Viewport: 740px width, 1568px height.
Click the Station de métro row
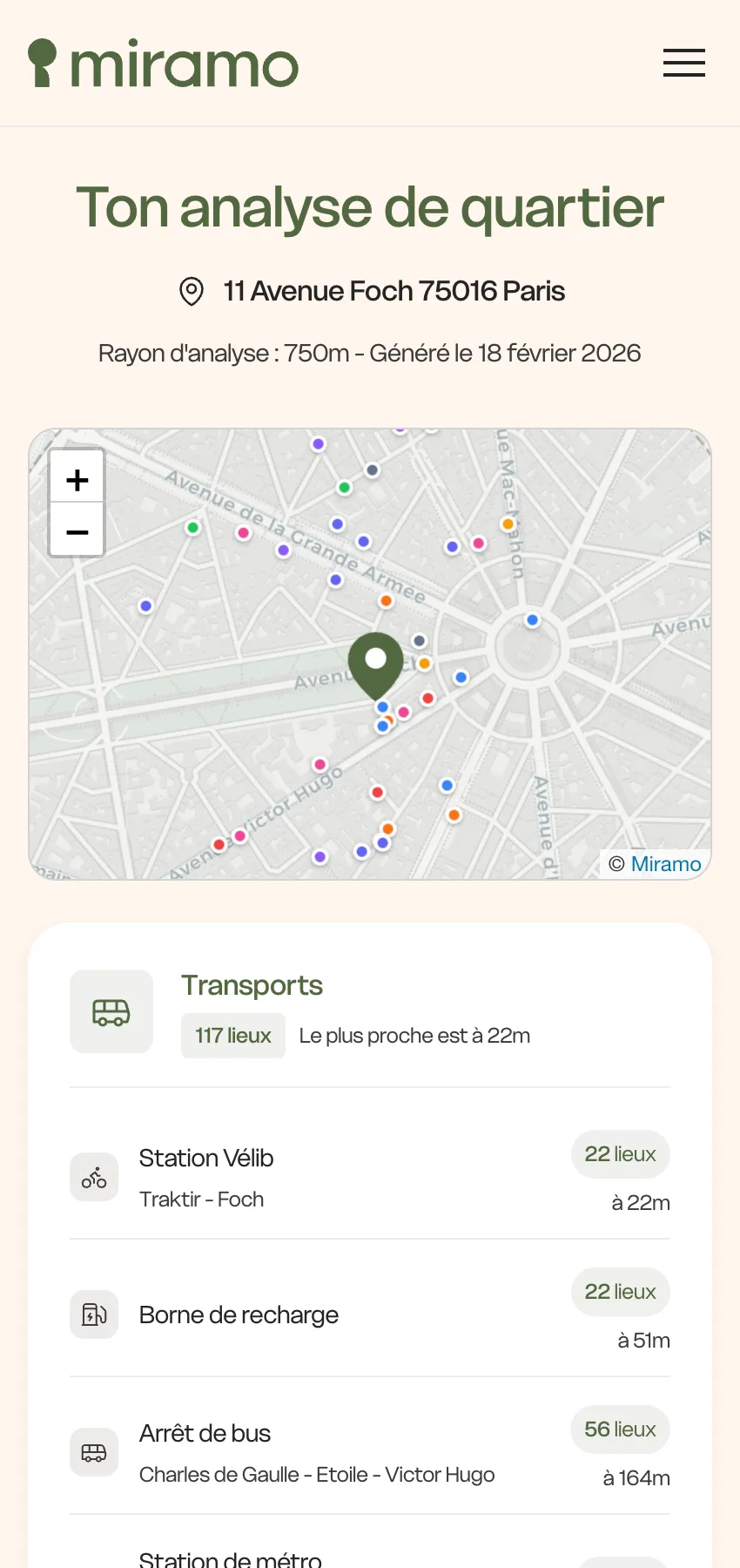point(230,1558)
